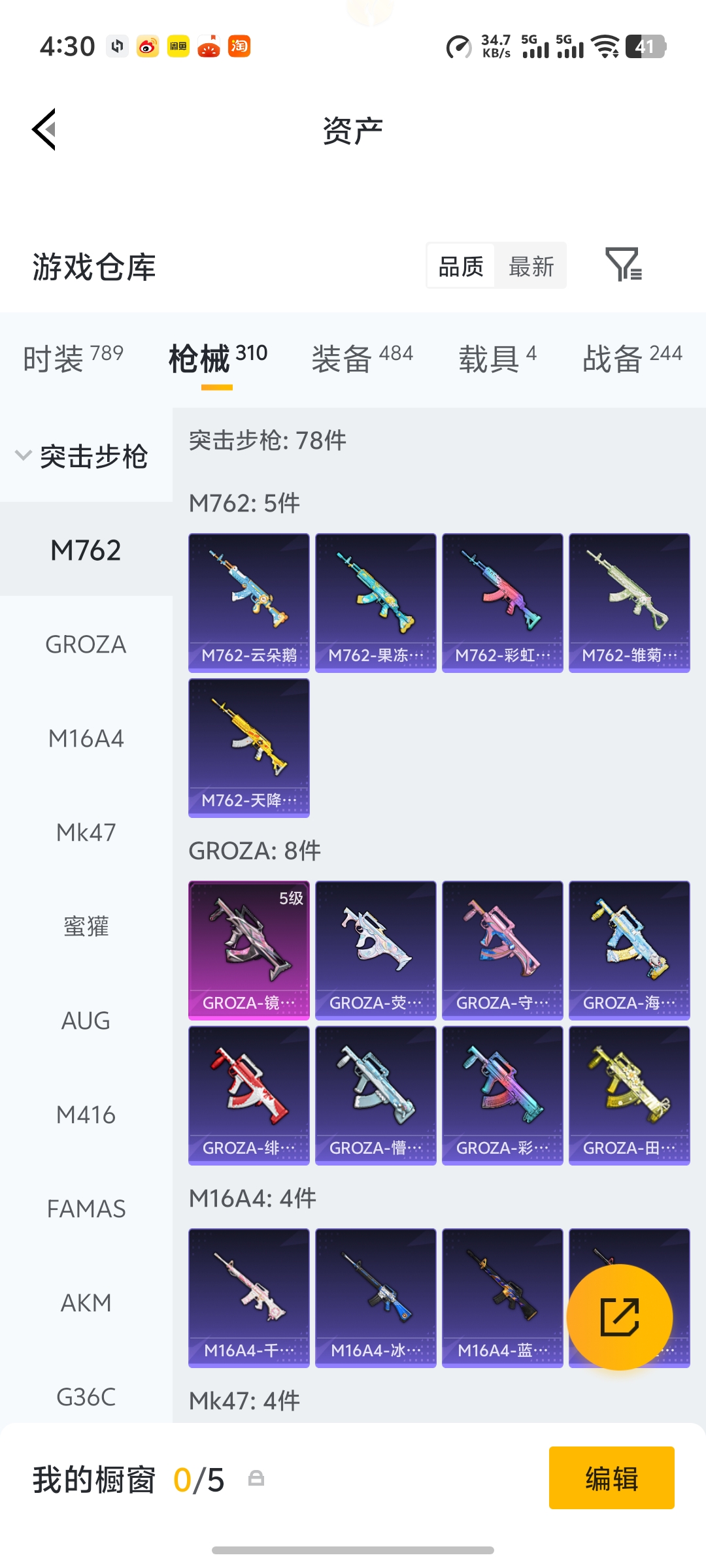This screenshot has width=706, height=1568.
Task: Sort the warehouse by 品质
Action: pyautogui.click(x=461, y=266)
